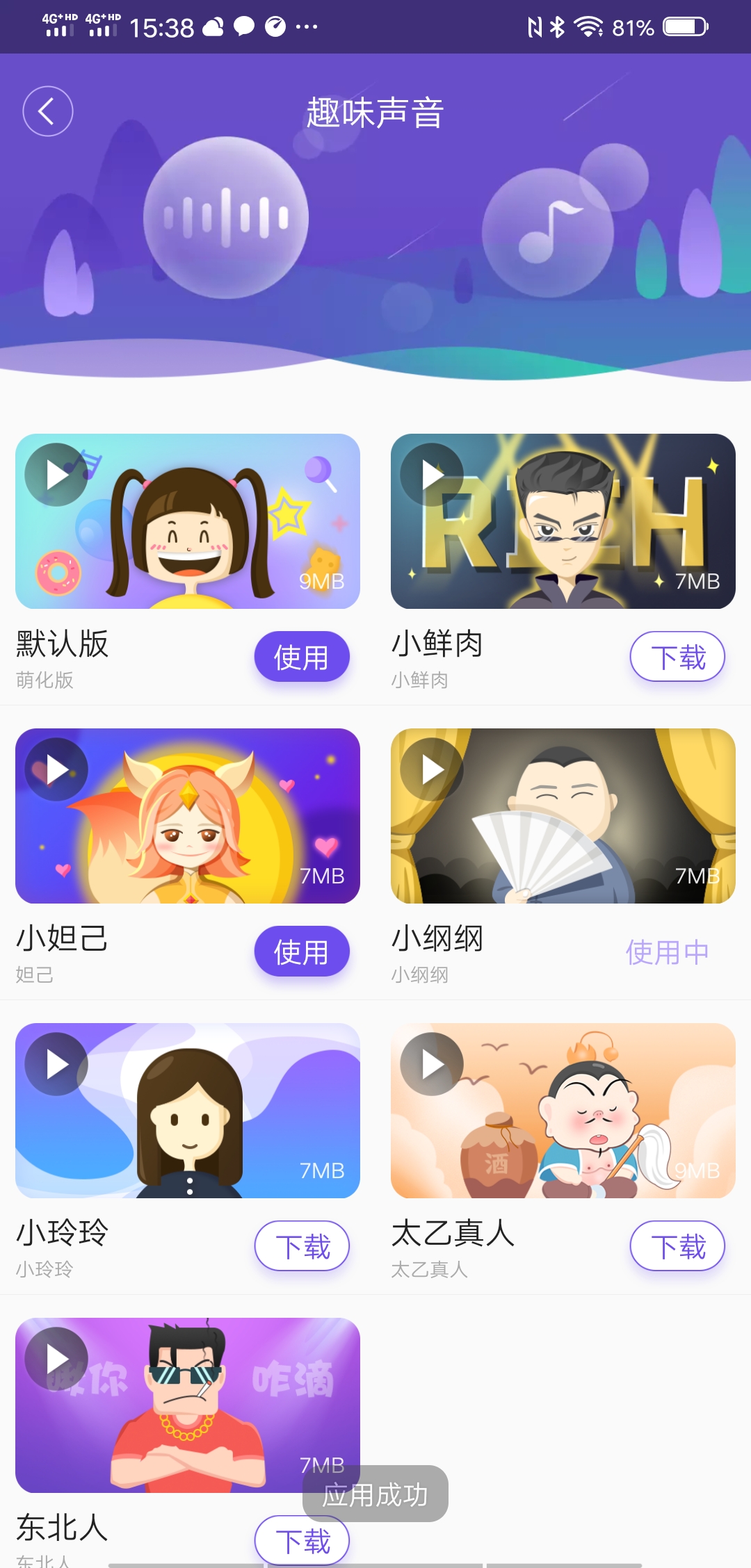The height and width of the screenshot is (1568, 751).
Task: Download the 小鲜肉 voice pack
Action: click(677, 656)
